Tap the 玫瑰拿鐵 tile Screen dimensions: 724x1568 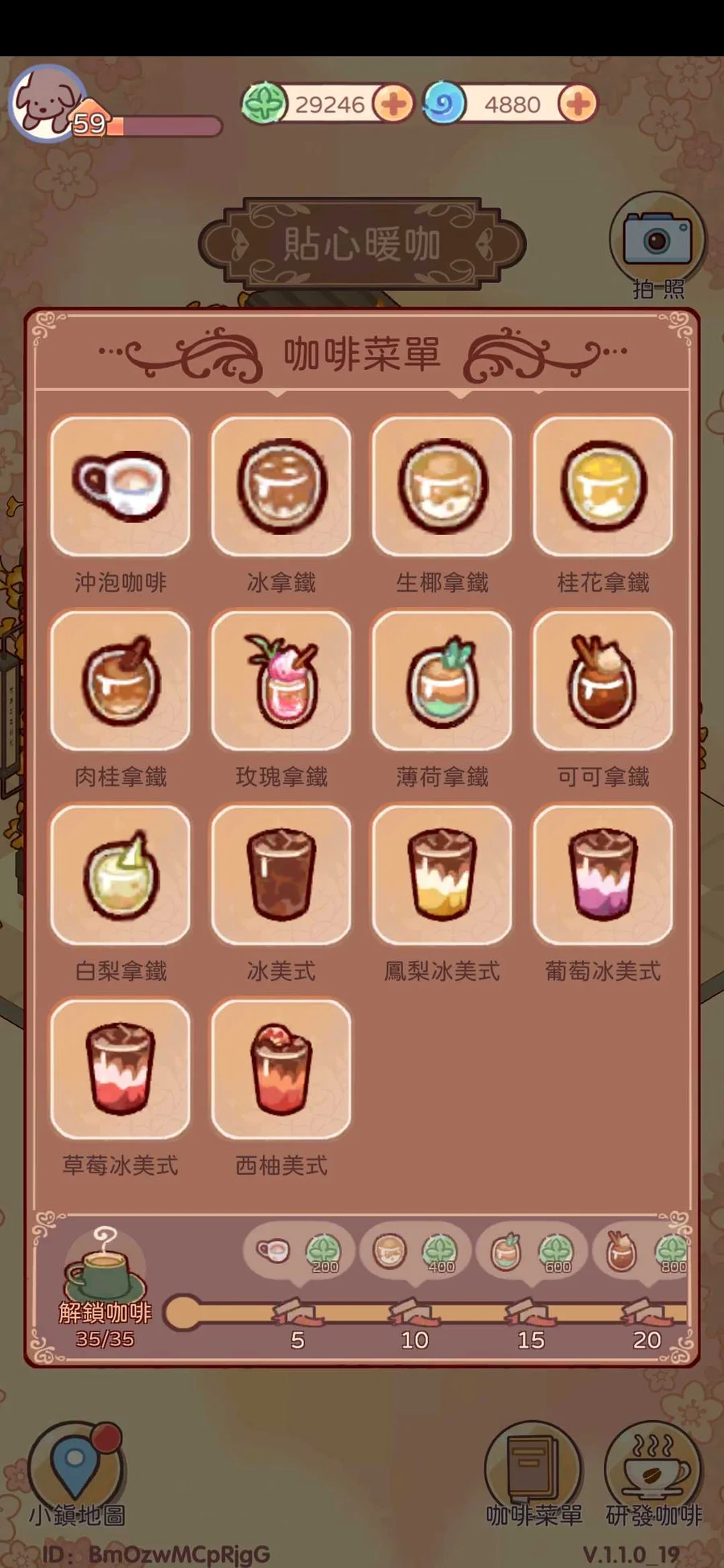tap(282, 680)
